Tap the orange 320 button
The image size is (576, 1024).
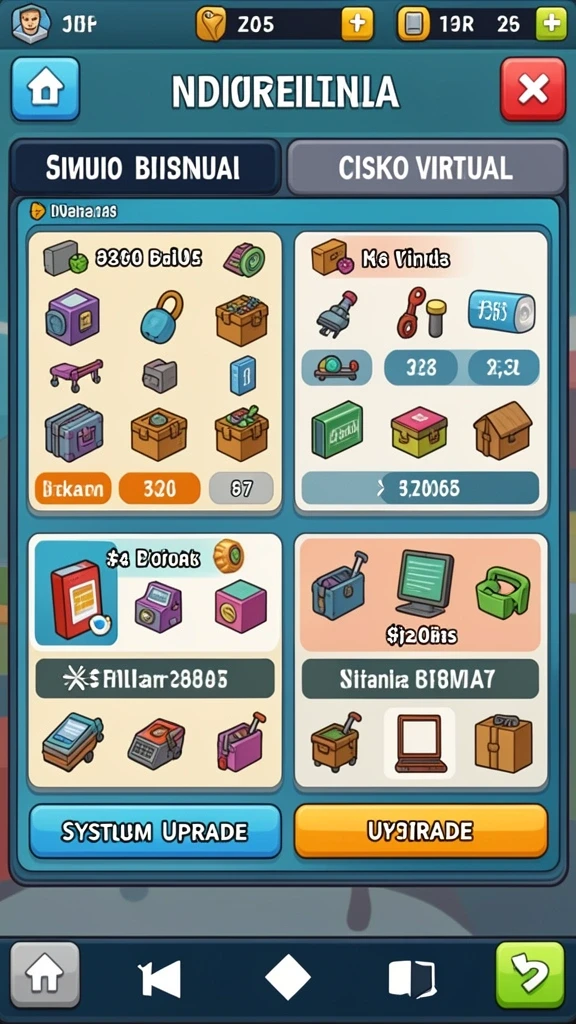(159, 488)
